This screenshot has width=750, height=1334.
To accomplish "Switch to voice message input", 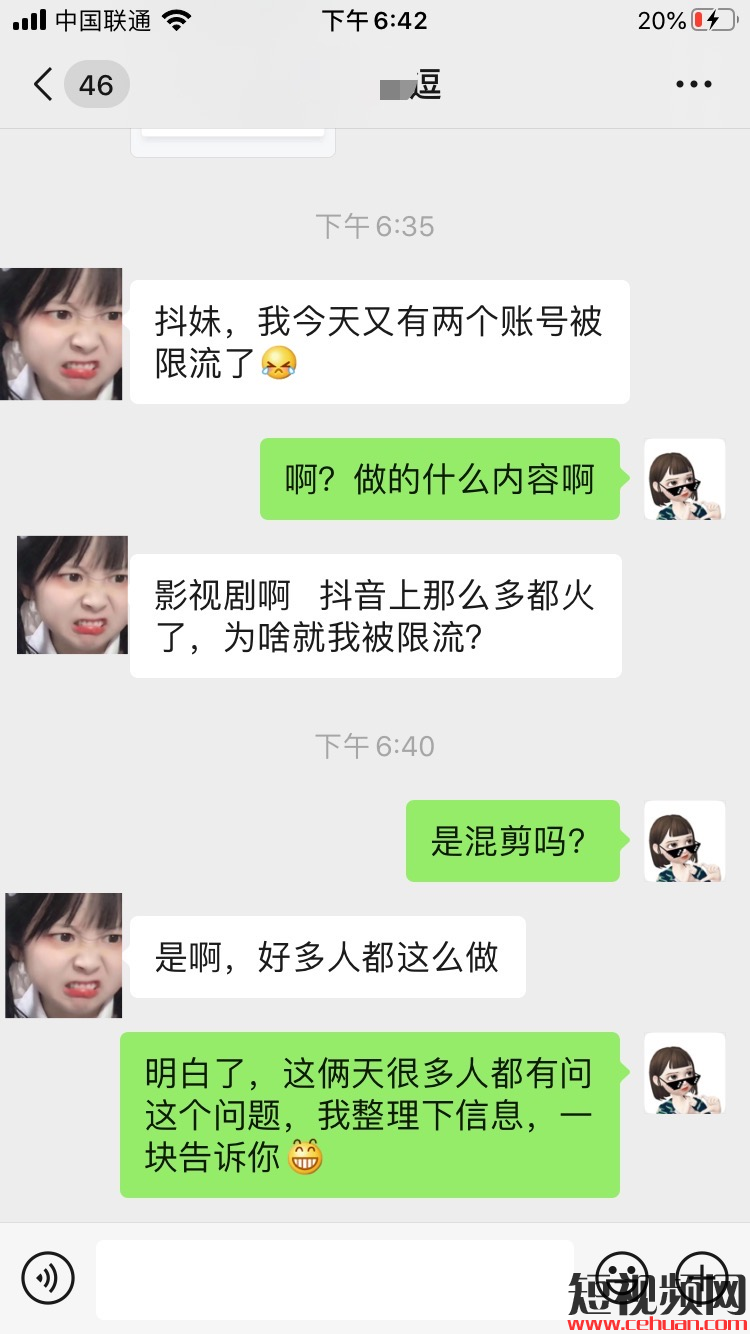I will point(48,1277).
